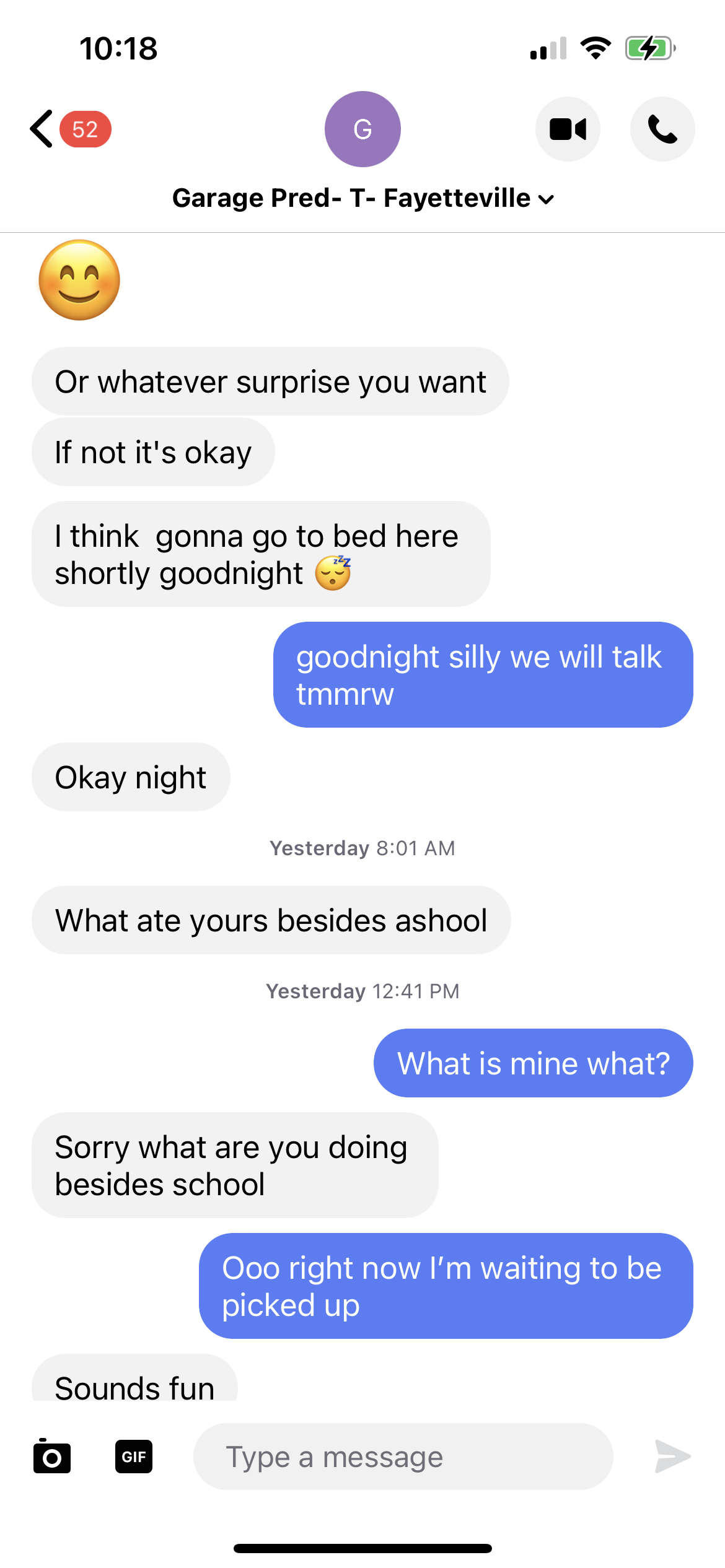Start a voice call

tap(662, 129)
